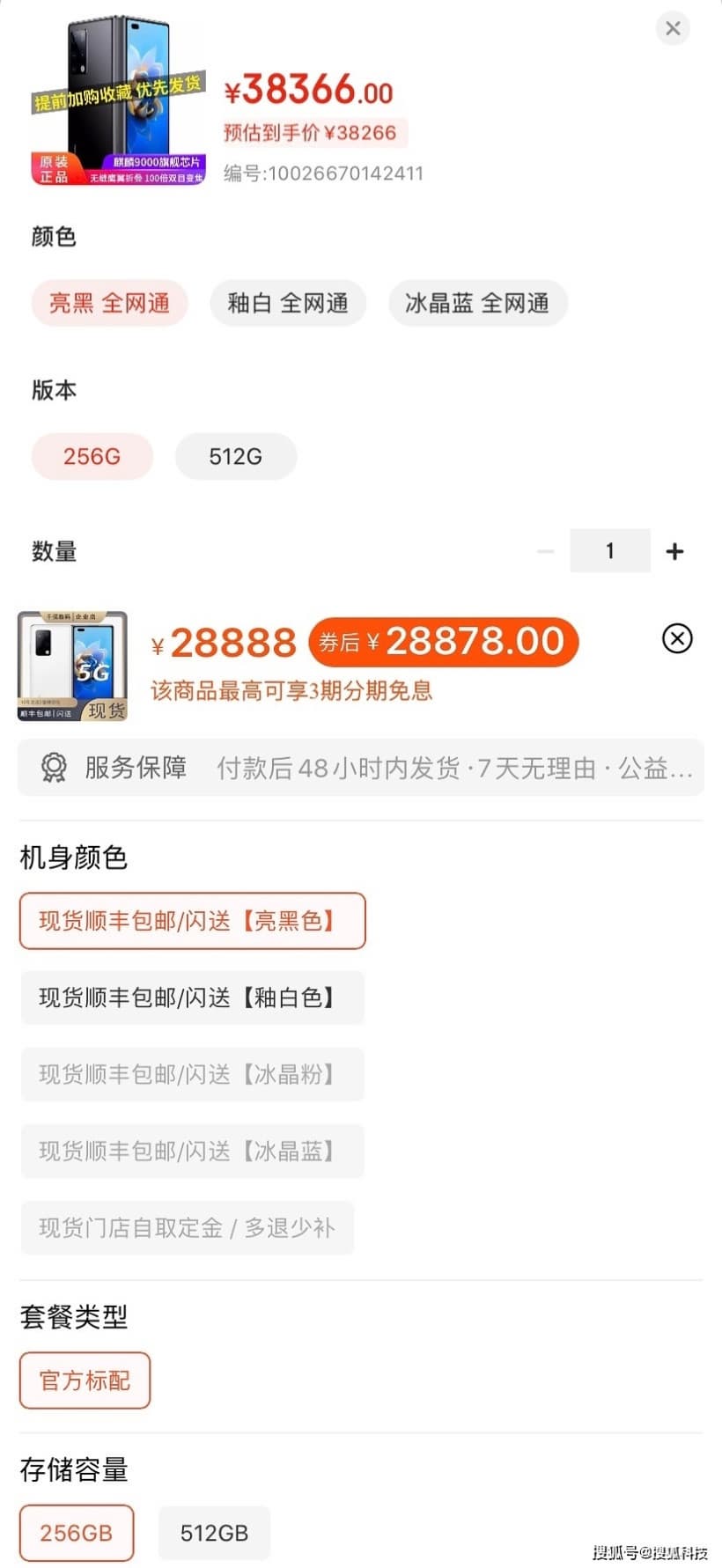This screenshot has height=1568, width=722.
Task: Close the ¥38366 product options panel
Action: [673, 29]
